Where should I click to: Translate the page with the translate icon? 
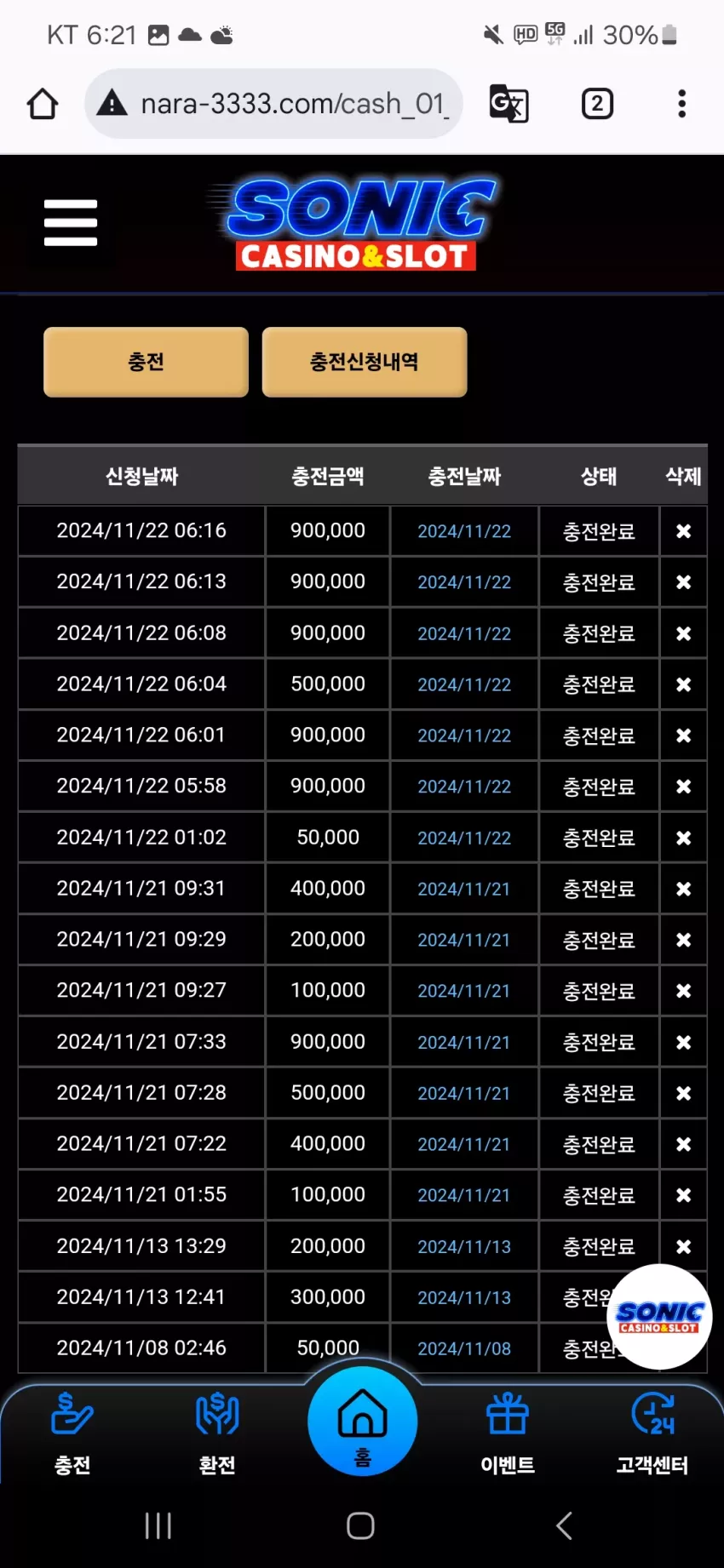tap(509, 104)
